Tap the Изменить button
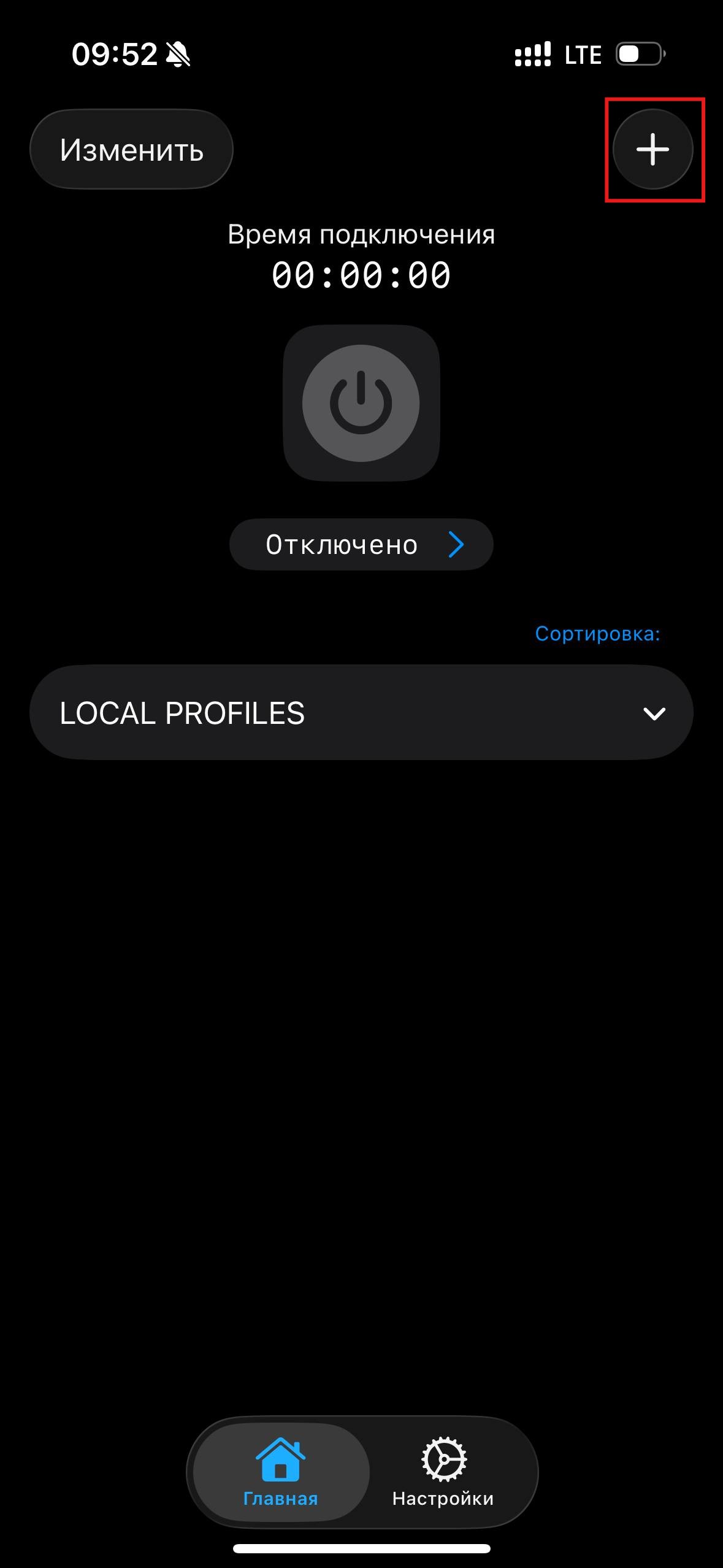The image size is (723, 1568). coord(131,149)
